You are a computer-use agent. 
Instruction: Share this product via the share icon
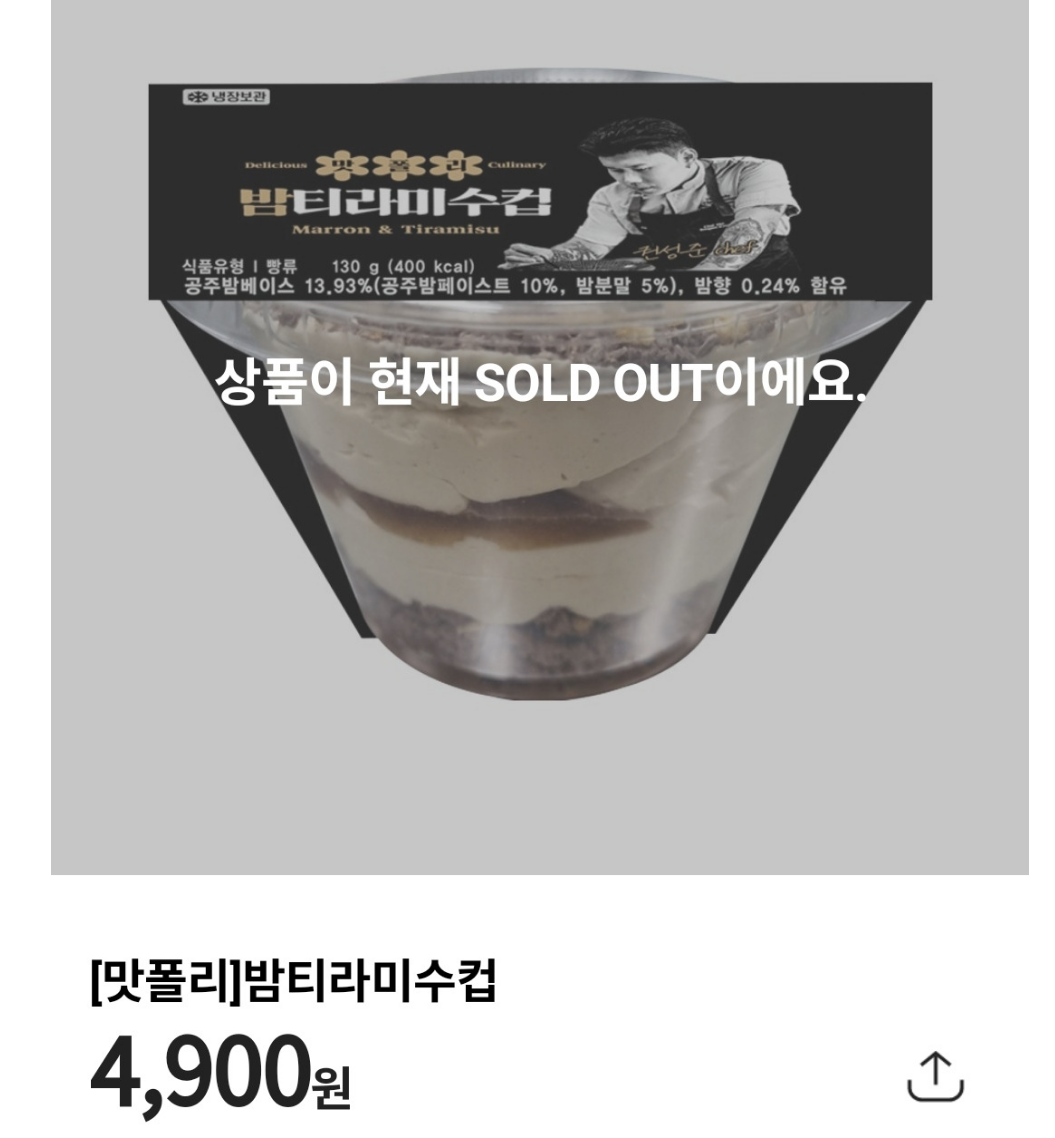(x=935, y=1077)
